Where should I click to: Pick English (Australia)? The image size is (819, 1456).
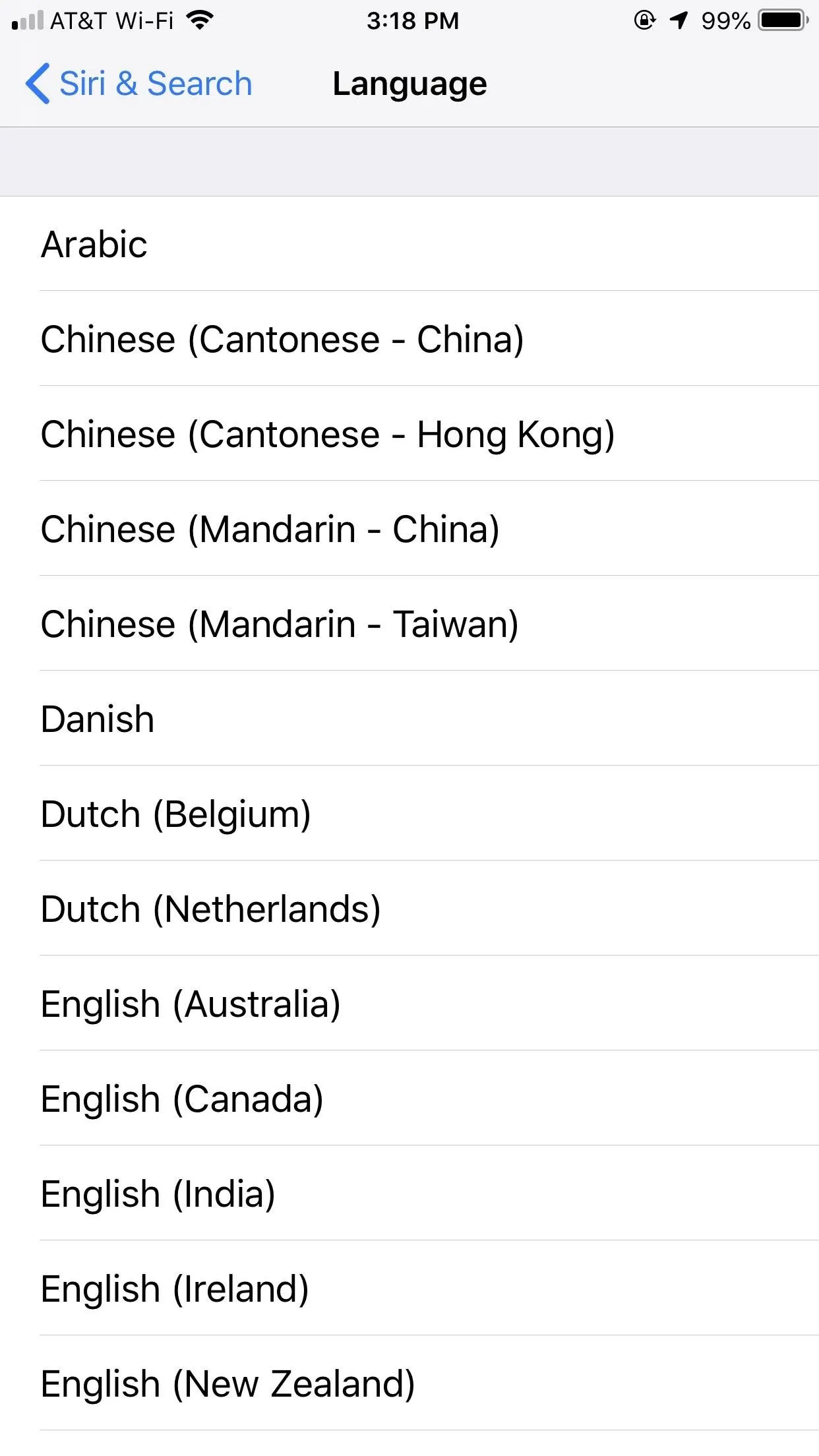409,1004
